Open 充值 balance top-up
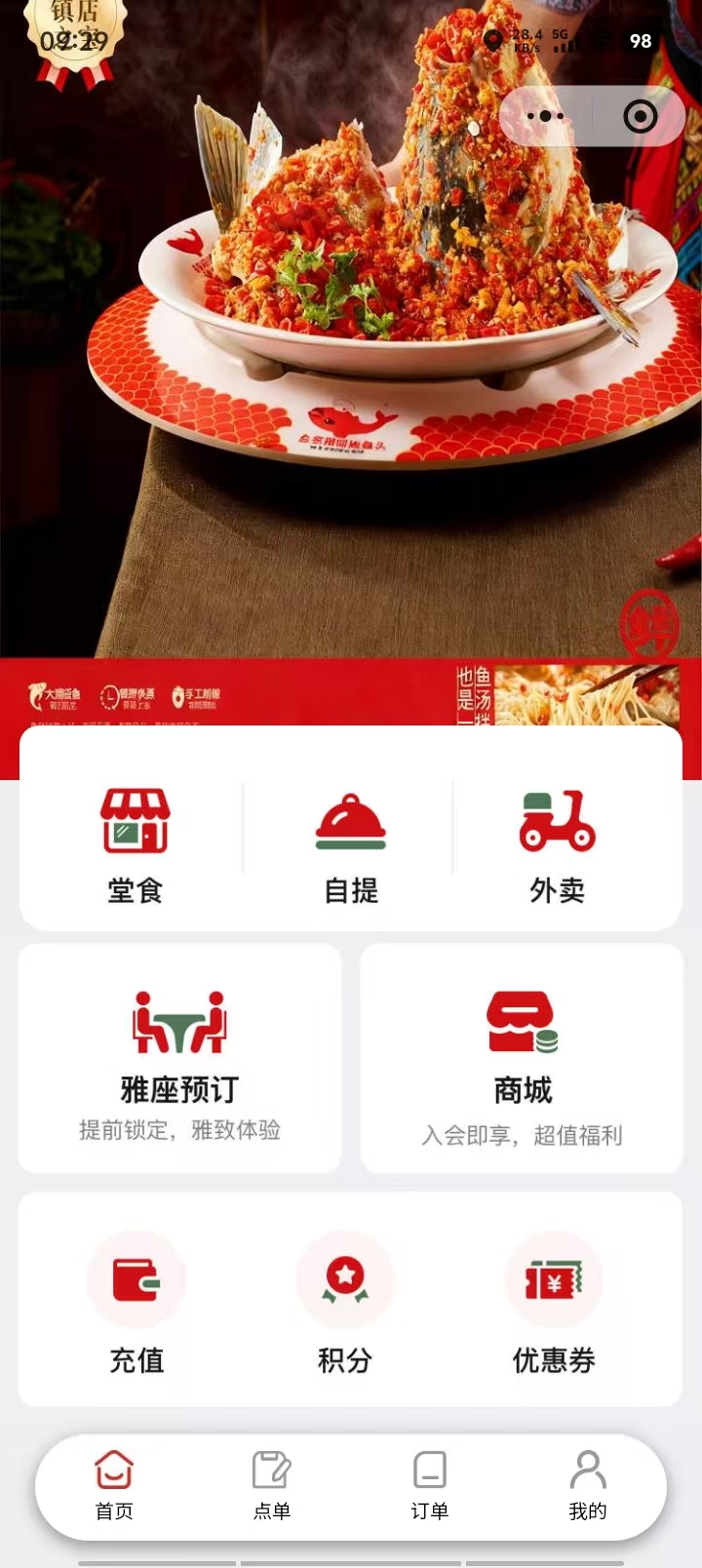This screenshot has height=1568, width=702. (136, 1302)
